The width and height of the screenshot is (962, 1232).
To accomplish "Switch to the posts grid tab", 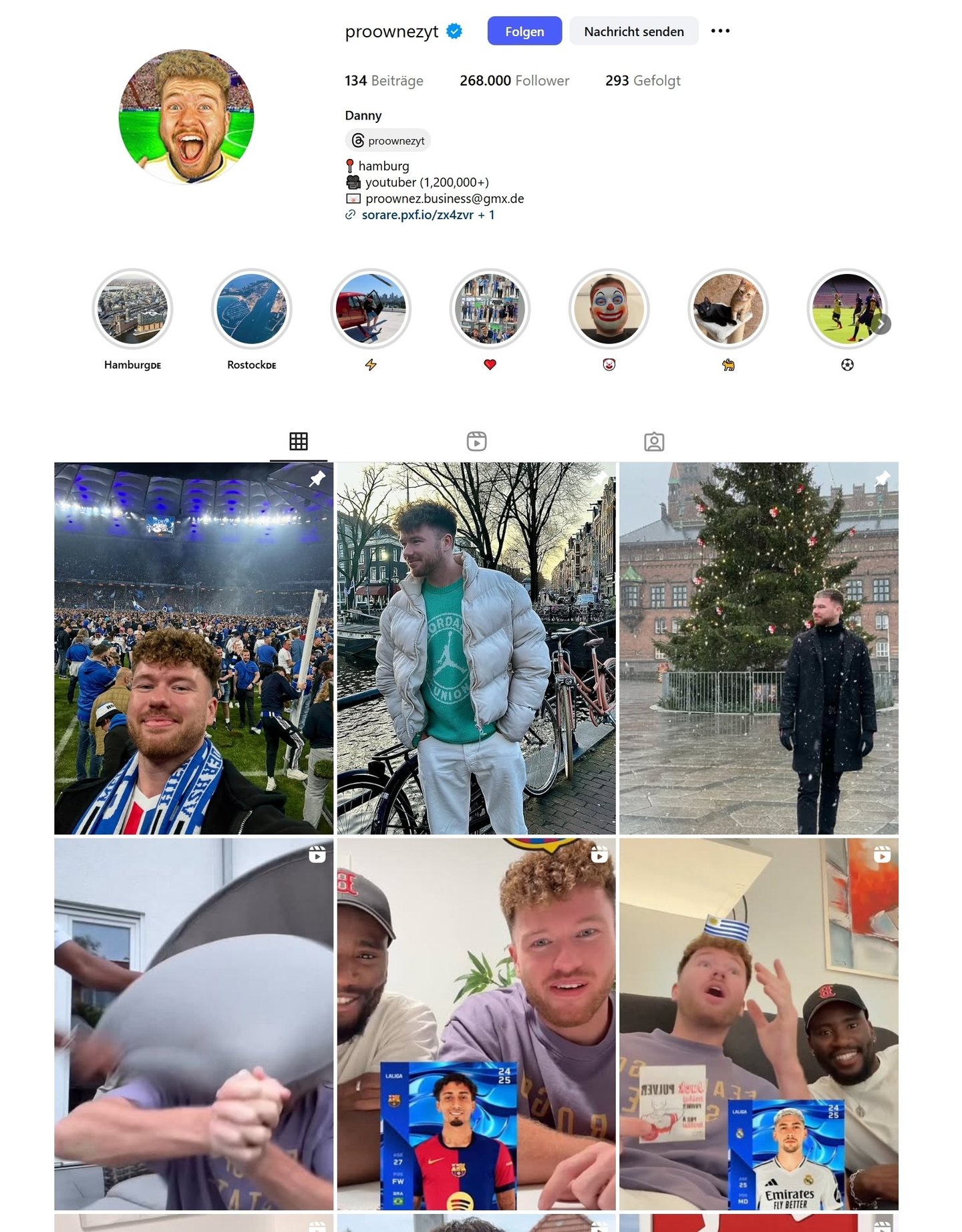I will (x=299, y=442).
